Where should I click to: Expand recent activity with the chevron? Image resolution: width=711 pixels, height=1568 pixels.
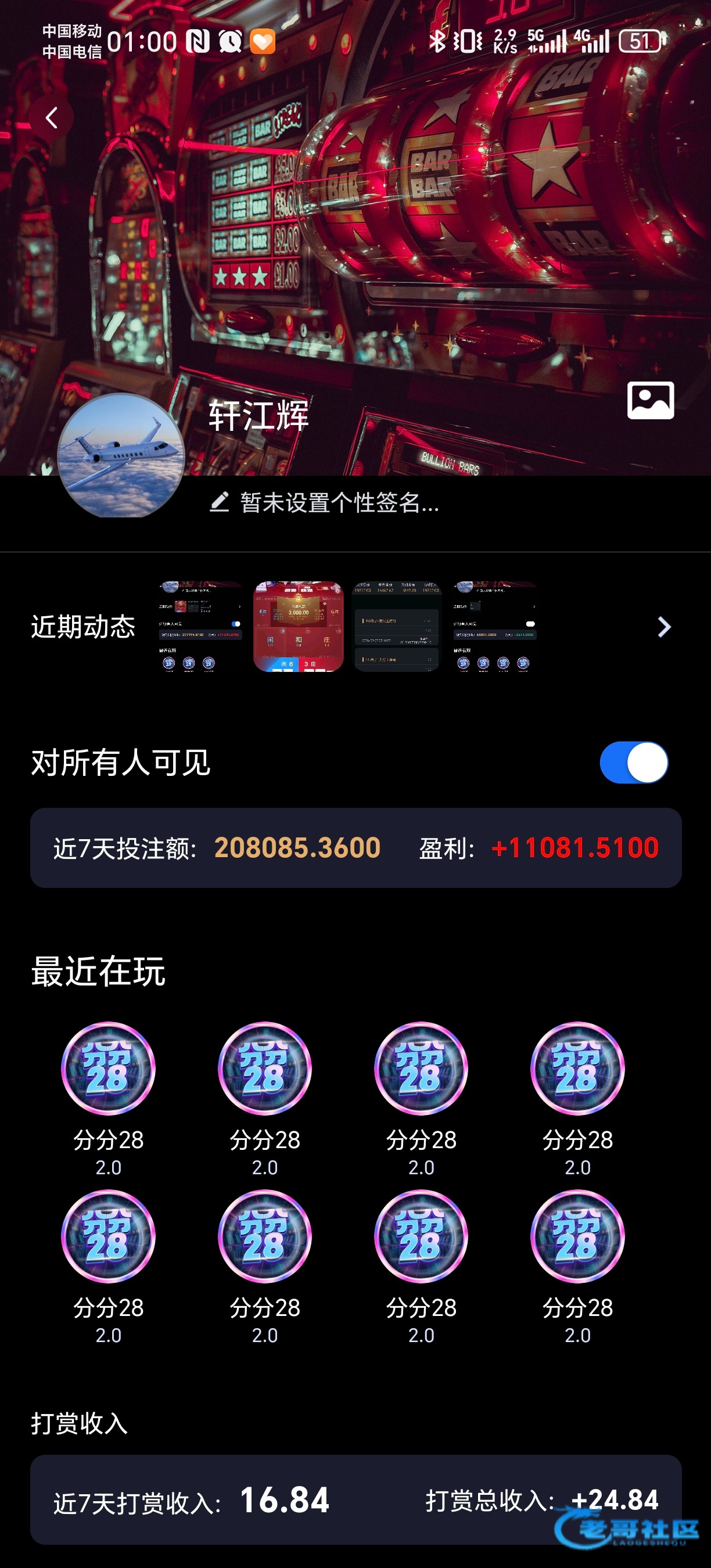(x=664, y=627)
